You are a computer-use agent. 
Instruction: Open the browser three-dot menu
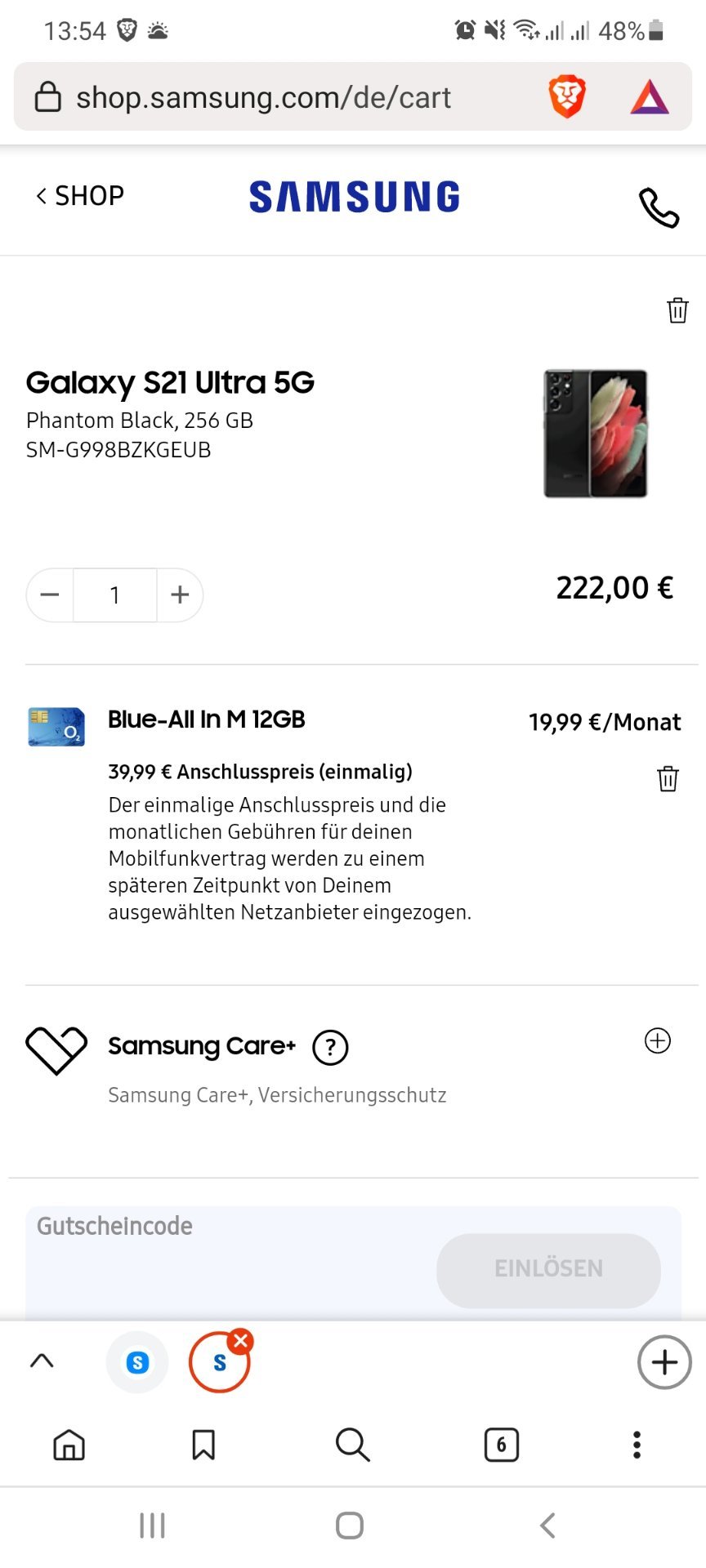pos(637,1445)
